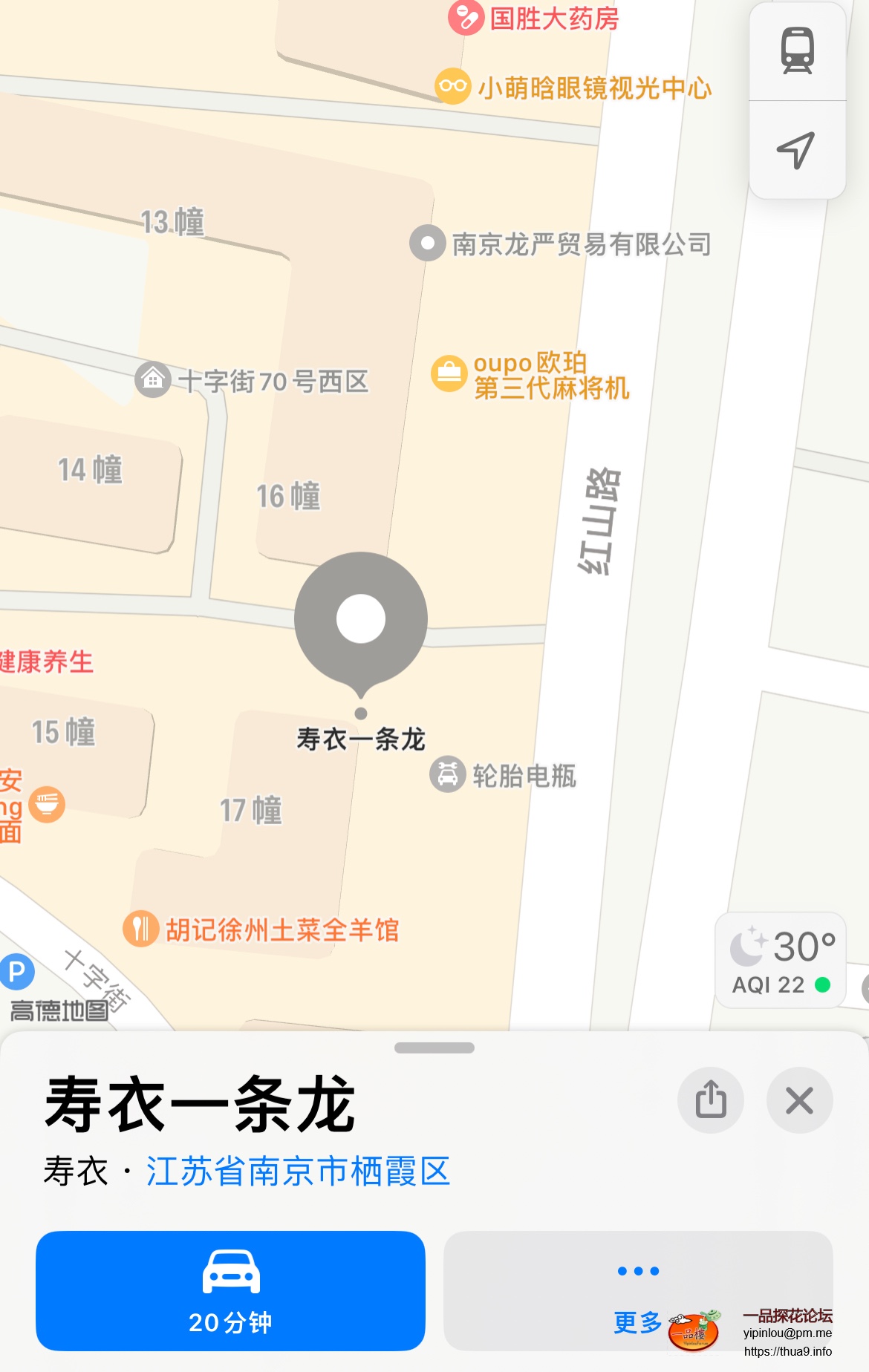Switch to transit map mode

tap(797, 51)
